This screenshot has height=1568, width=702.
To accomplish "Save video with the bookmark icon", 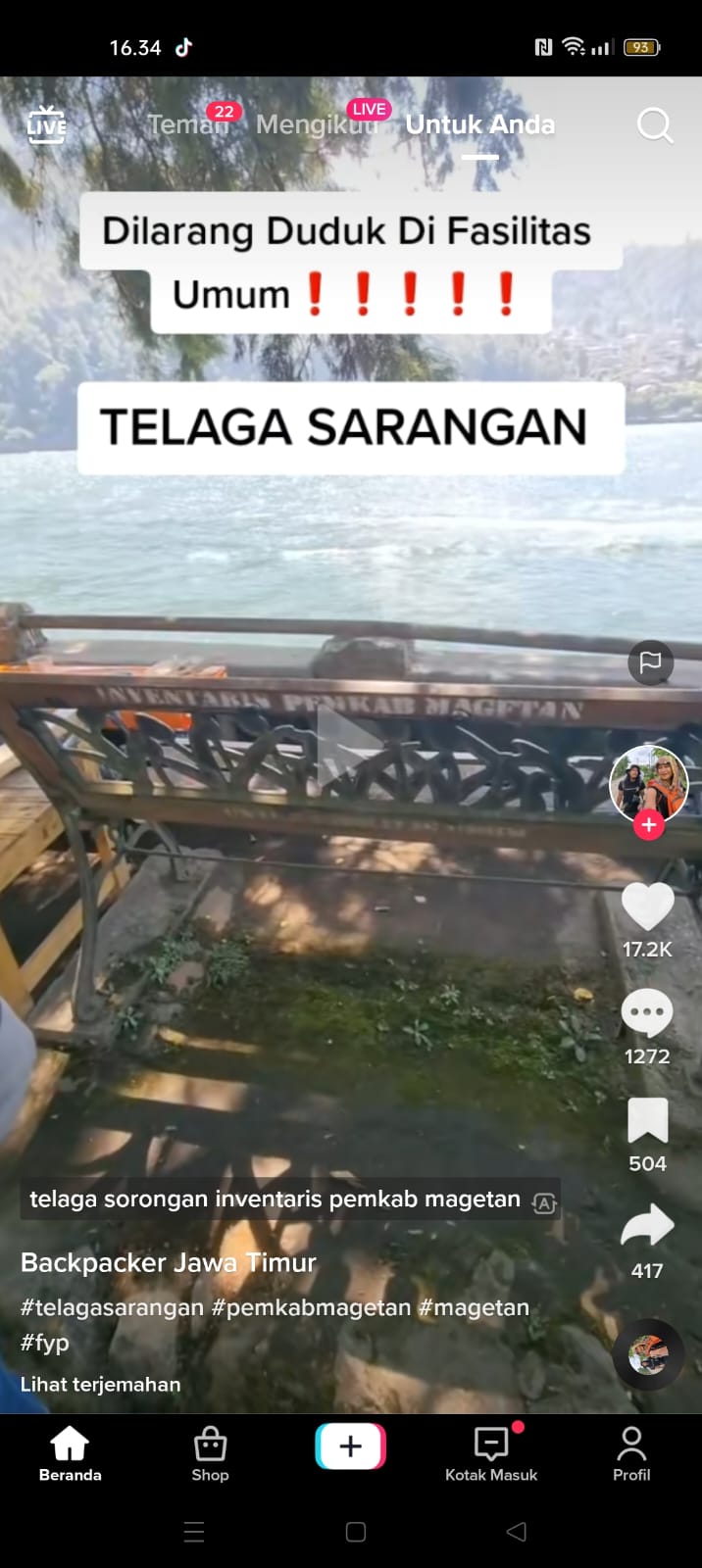I will 647,1121.
